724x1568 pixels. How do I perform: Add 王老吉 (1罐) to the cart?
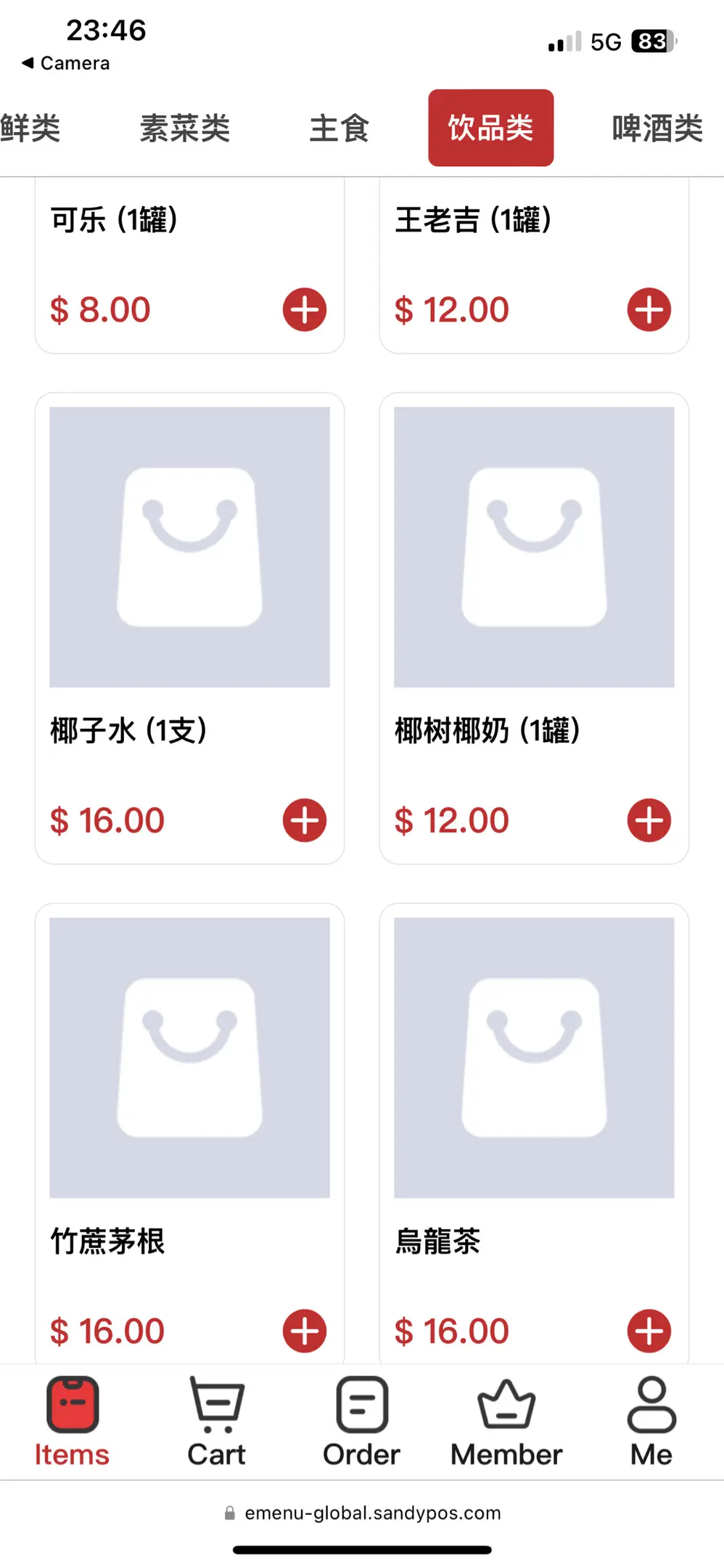(x=649, y=310)
